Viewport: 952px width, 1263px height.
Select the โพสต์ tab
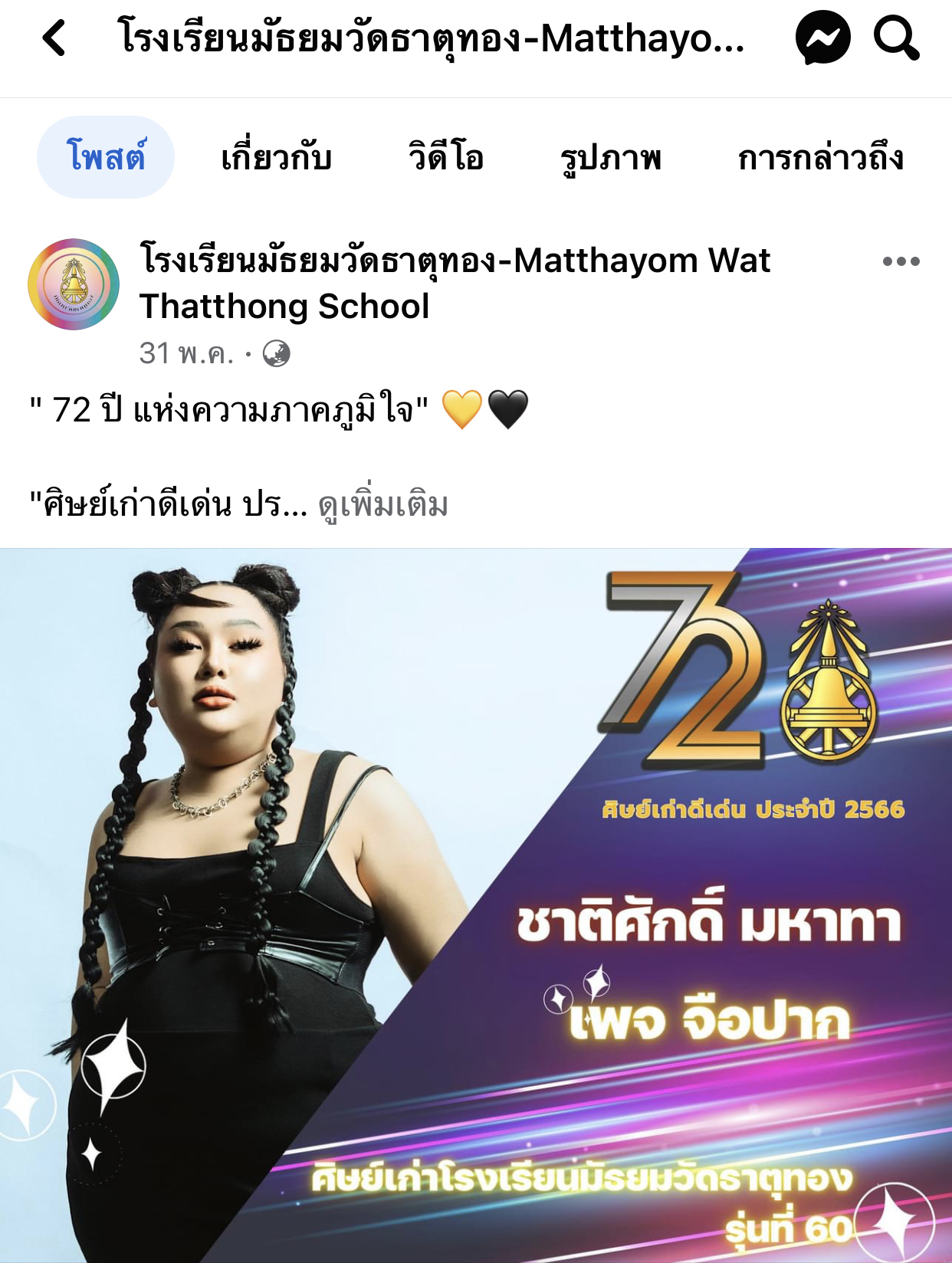pos(106,157)
